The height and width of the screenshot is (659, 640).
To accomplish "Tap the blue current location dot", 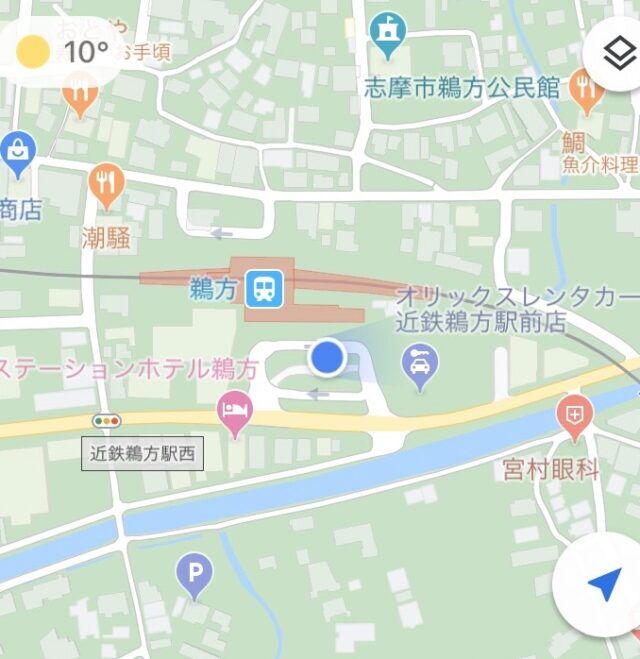I will (x=326, y=356).
